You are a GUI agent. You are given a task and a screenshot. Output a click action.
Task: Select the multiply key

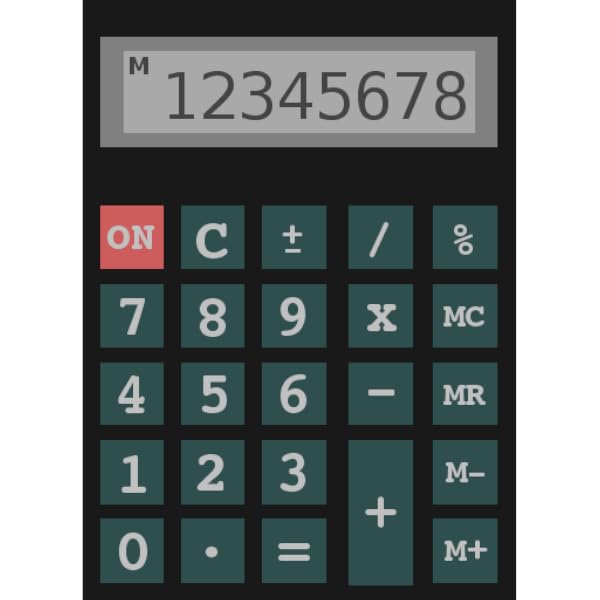pos(380,316)
